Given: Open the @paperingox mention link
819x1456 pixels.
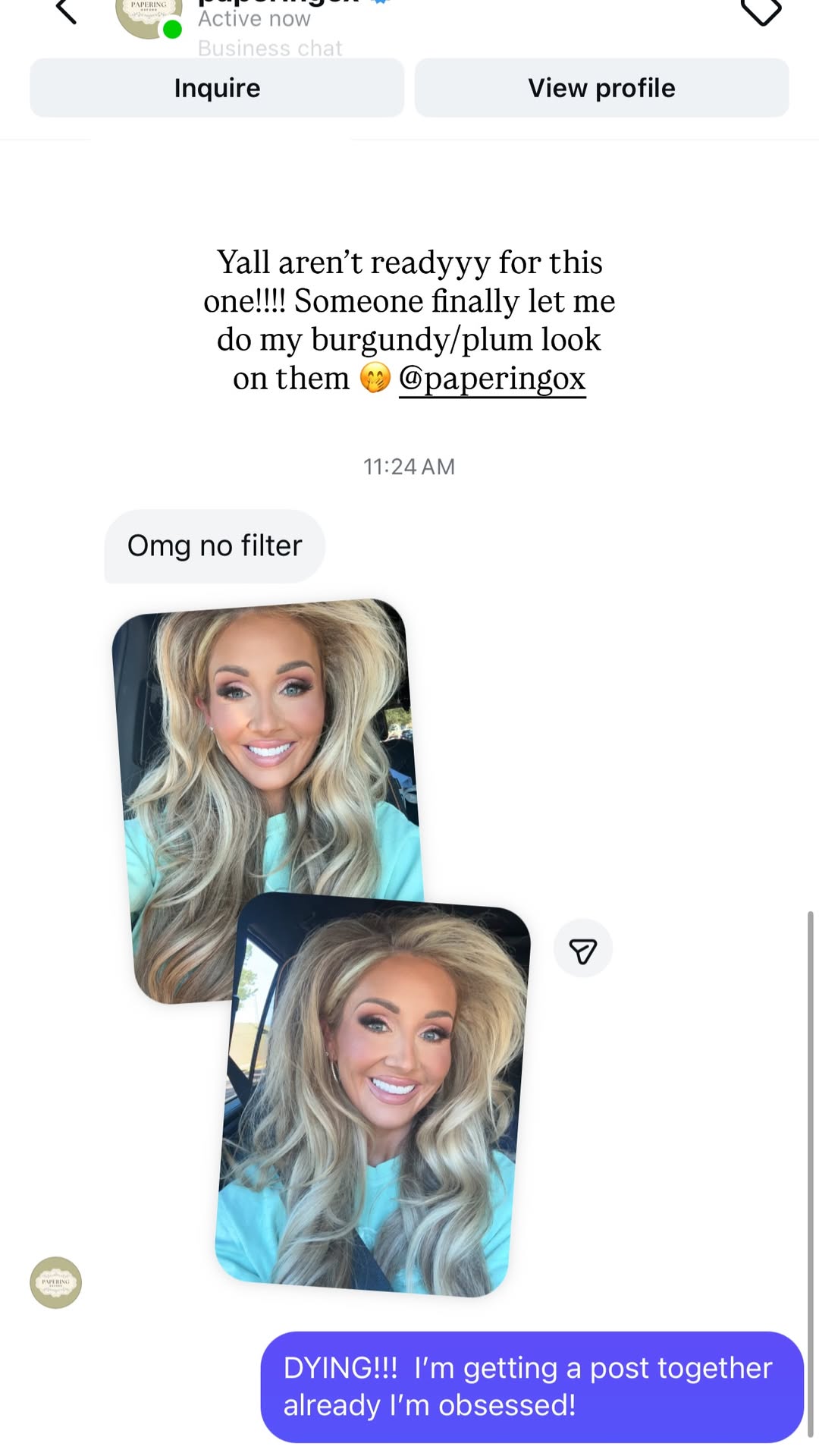Looking at the screenshot, I should tap(492, 379).
